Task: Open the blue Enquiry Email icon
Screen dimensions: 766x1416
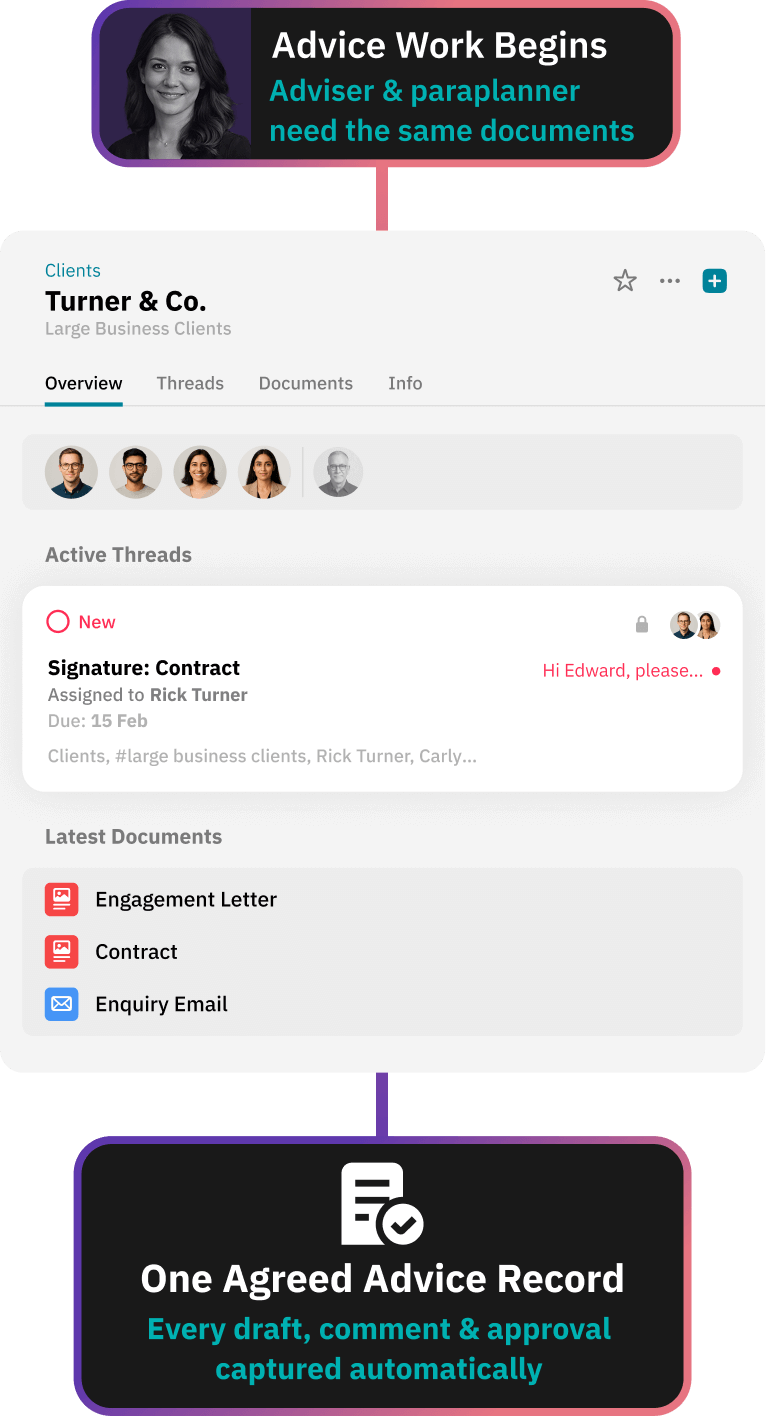Action: (x=61, y=1004)
